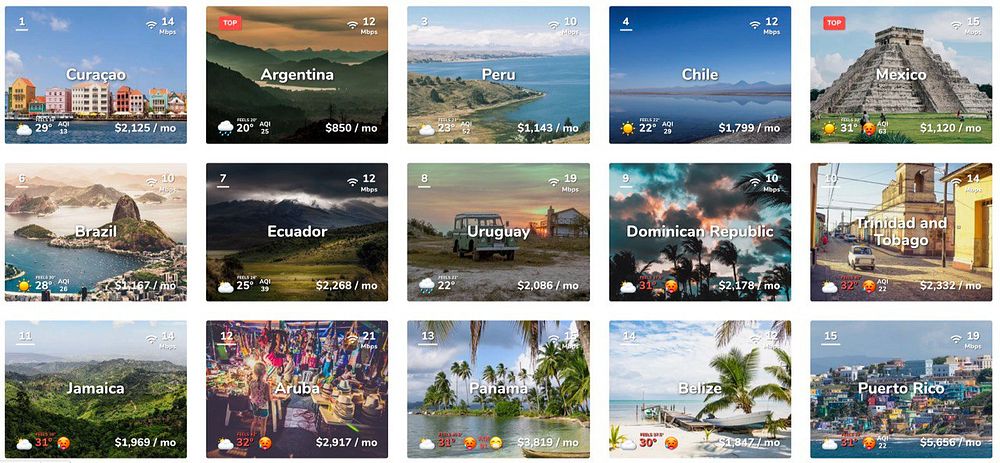The height and width of the screenshot is (463, 1000).
Task: Select the Peru card
Action: [498, 75]
